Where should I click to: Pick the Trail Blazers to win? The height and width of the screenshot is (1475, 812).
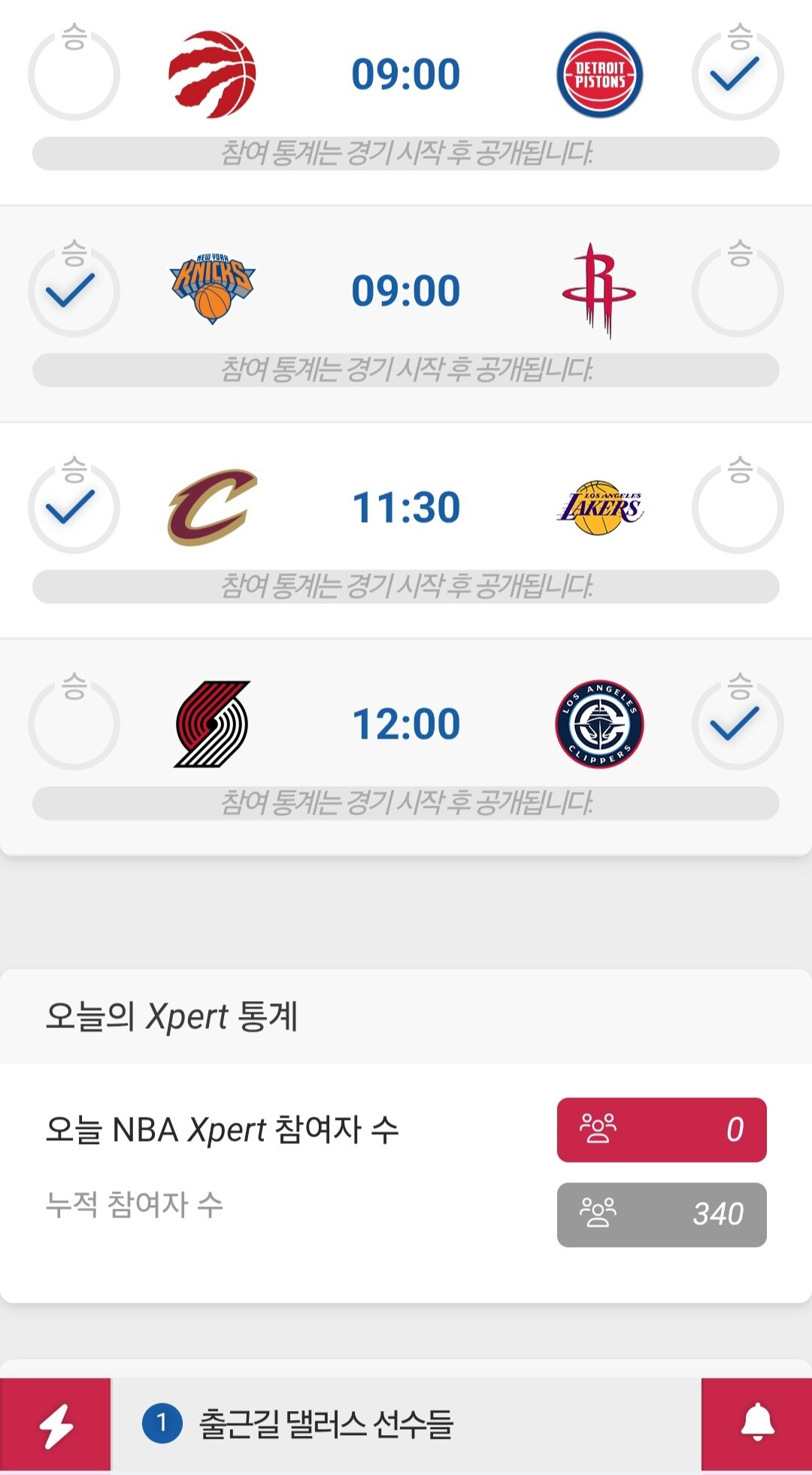click(x=74, y=724)
